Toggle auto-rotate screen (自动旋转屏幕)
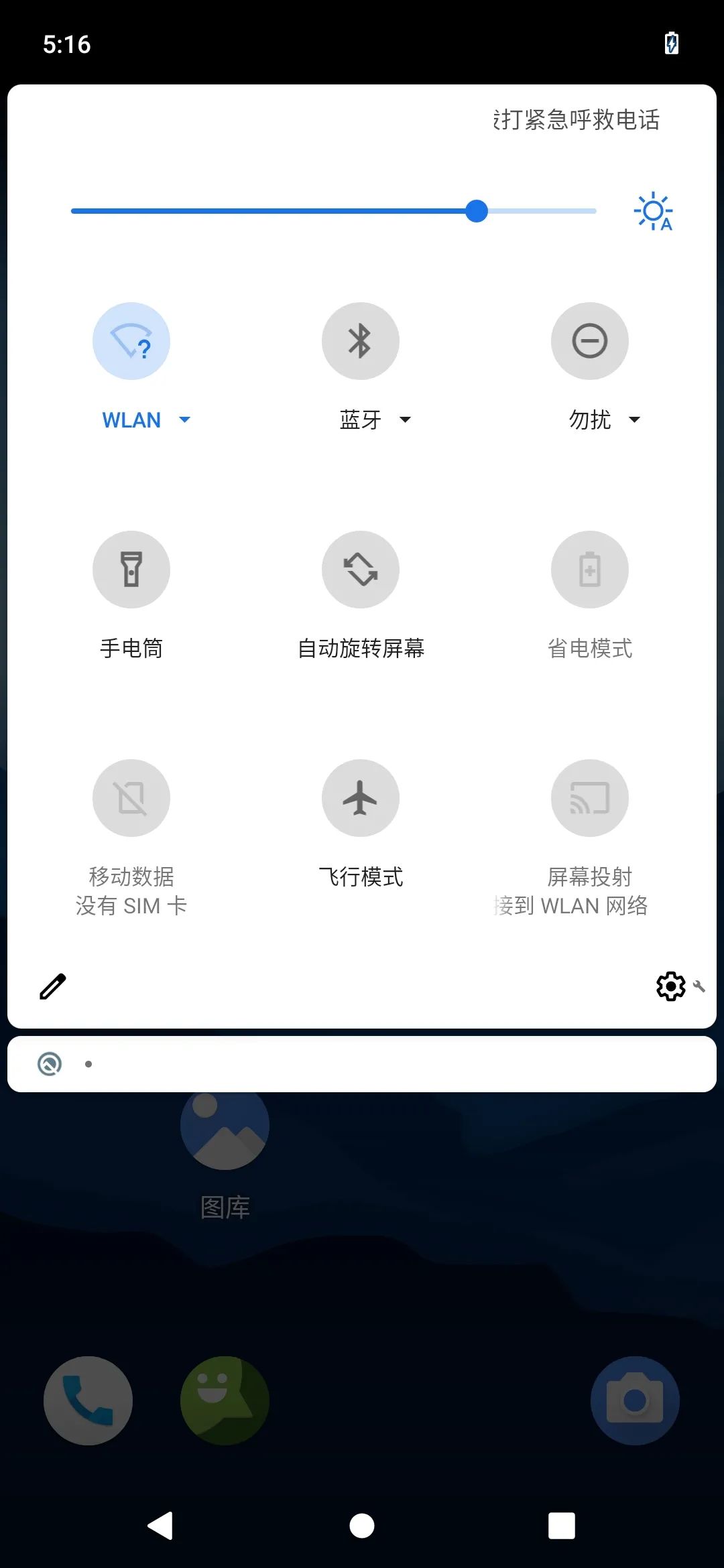724x1568 pixels. (361, 570)
